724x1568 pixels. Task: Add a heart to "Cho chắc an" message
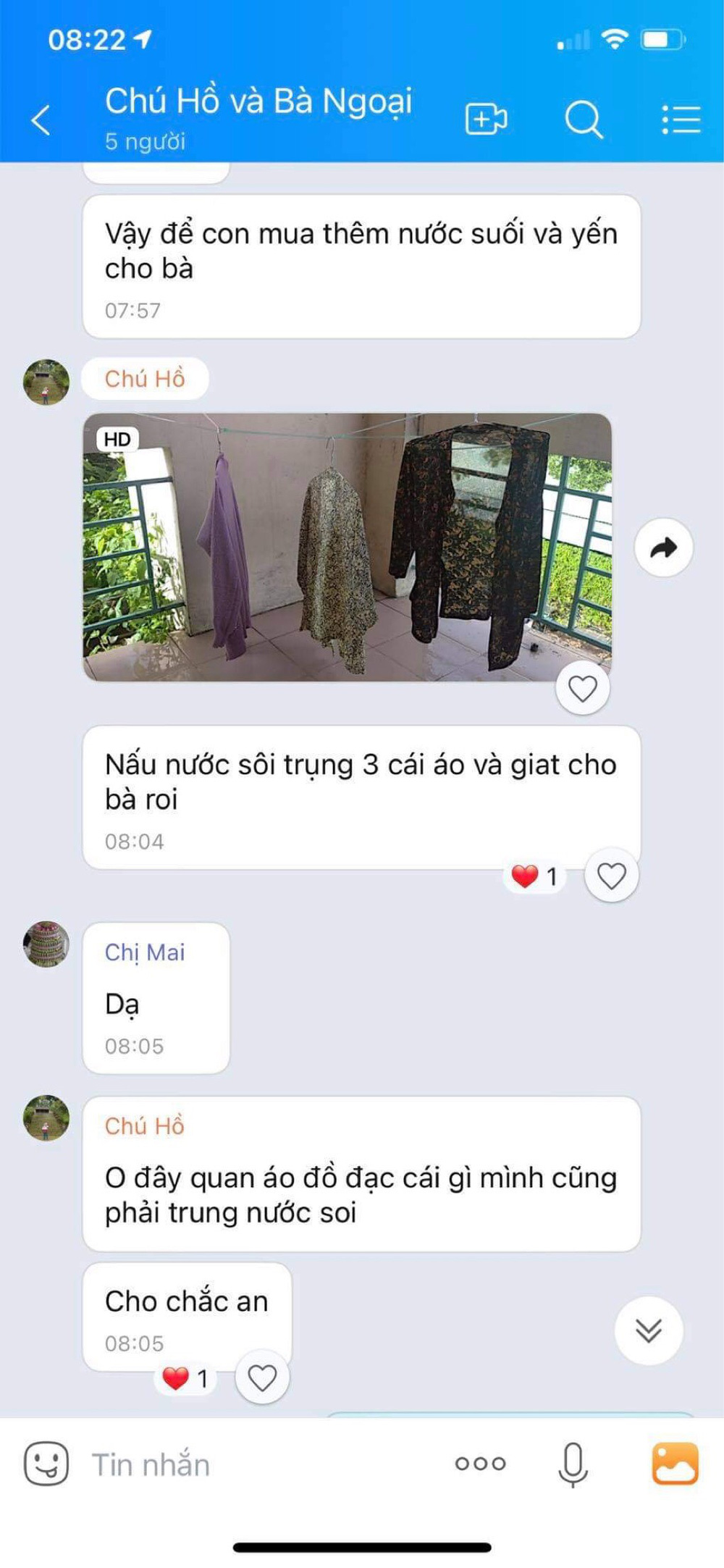[262, 1378]
